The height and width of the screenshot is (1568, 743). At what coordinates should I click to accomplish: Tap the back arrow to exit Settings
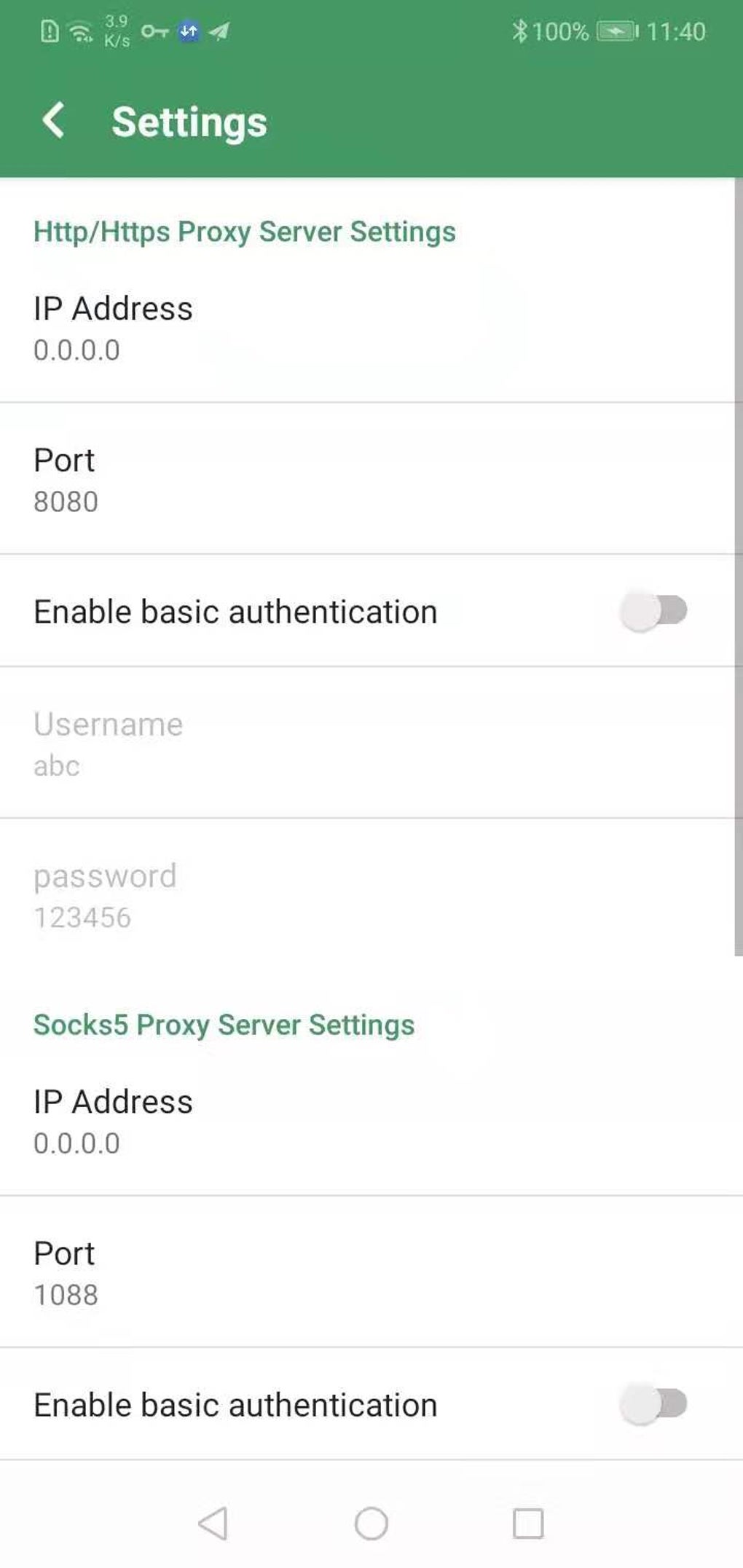coord(55,120)
